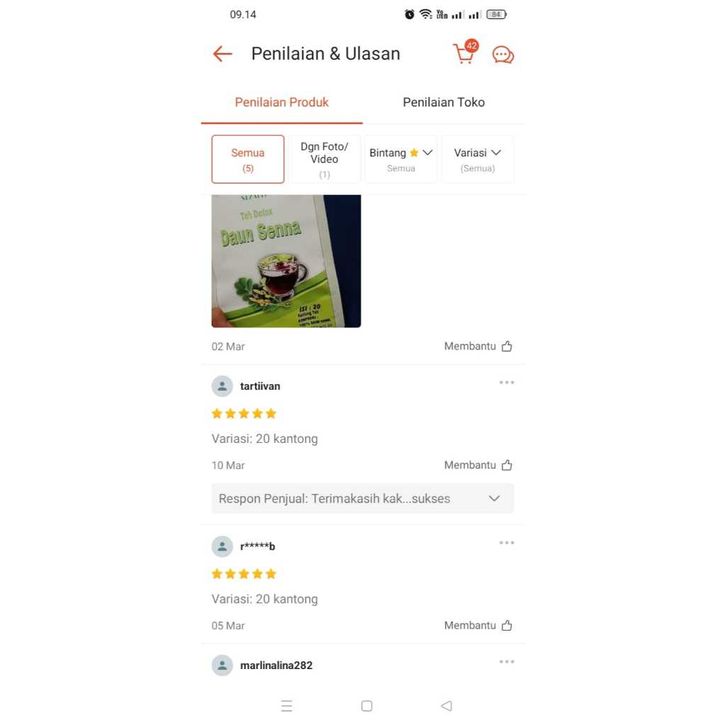This screenshot has width=726, height=726.
Task: Go back using the arrow icon
Action: (x=222, y=54)
